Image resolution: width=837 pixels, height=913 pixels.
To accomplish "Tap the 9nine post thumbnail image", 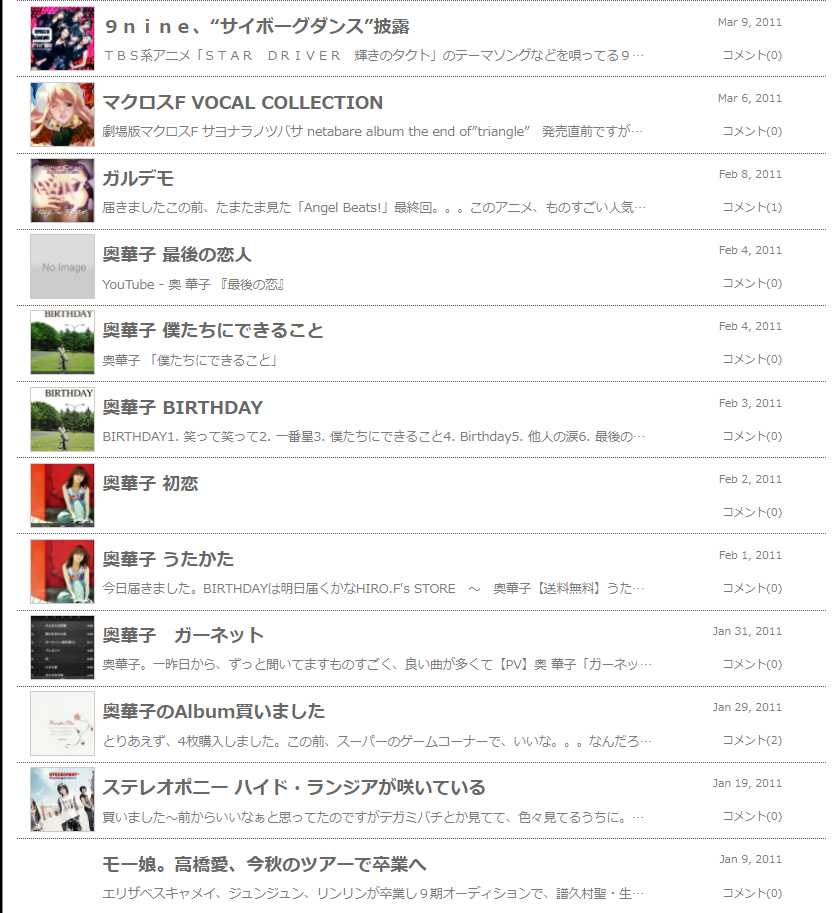I will tap(62, 38).
